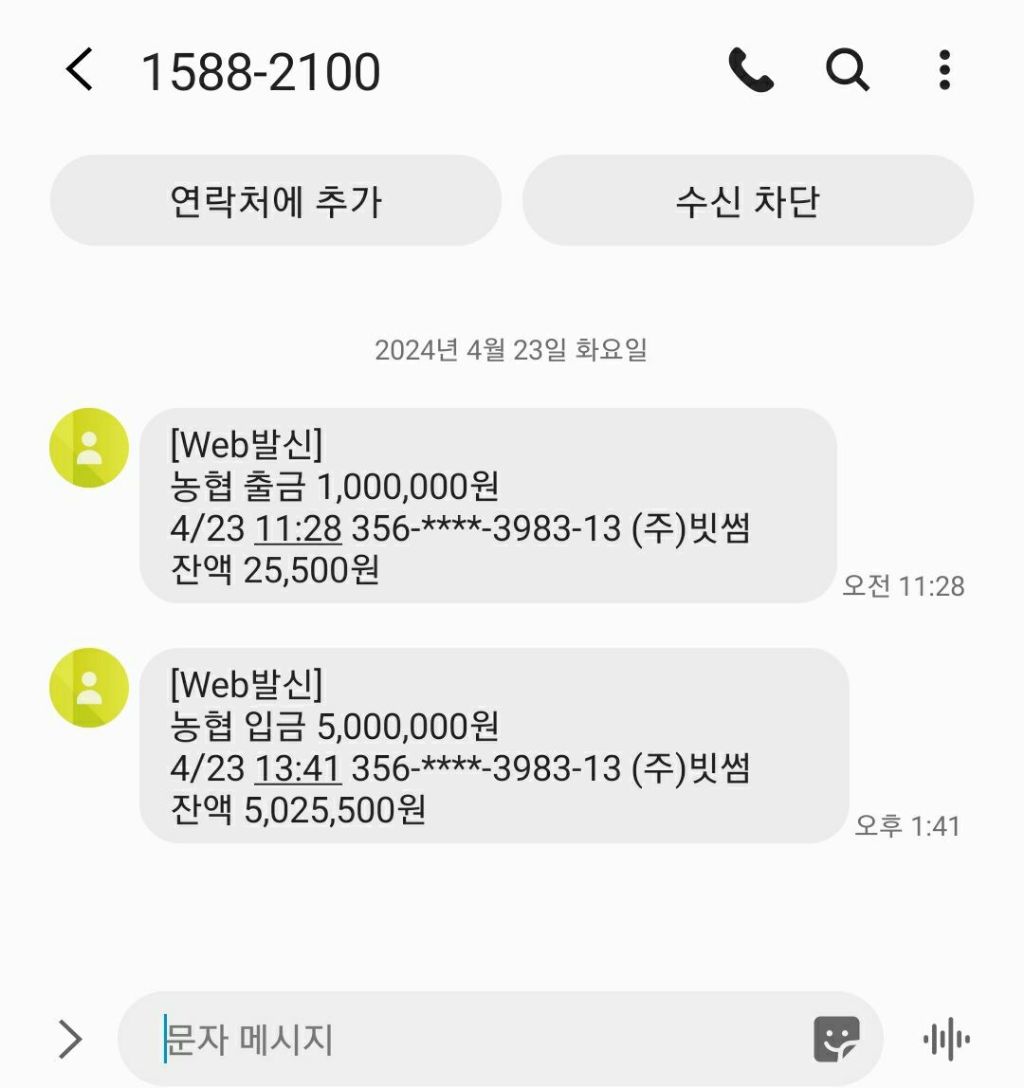The width and height of the screenshot is (1024, 1088).
Task: Search within this conversation
Action: click(x=847, y=71)
